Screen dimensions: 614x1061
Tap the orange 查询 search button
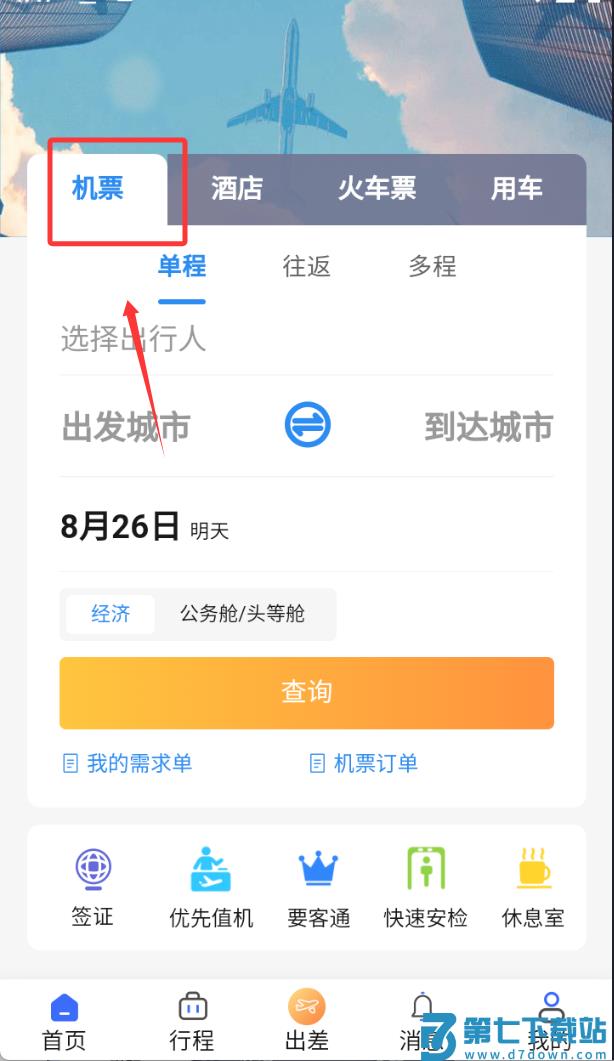tap(307, 692)
